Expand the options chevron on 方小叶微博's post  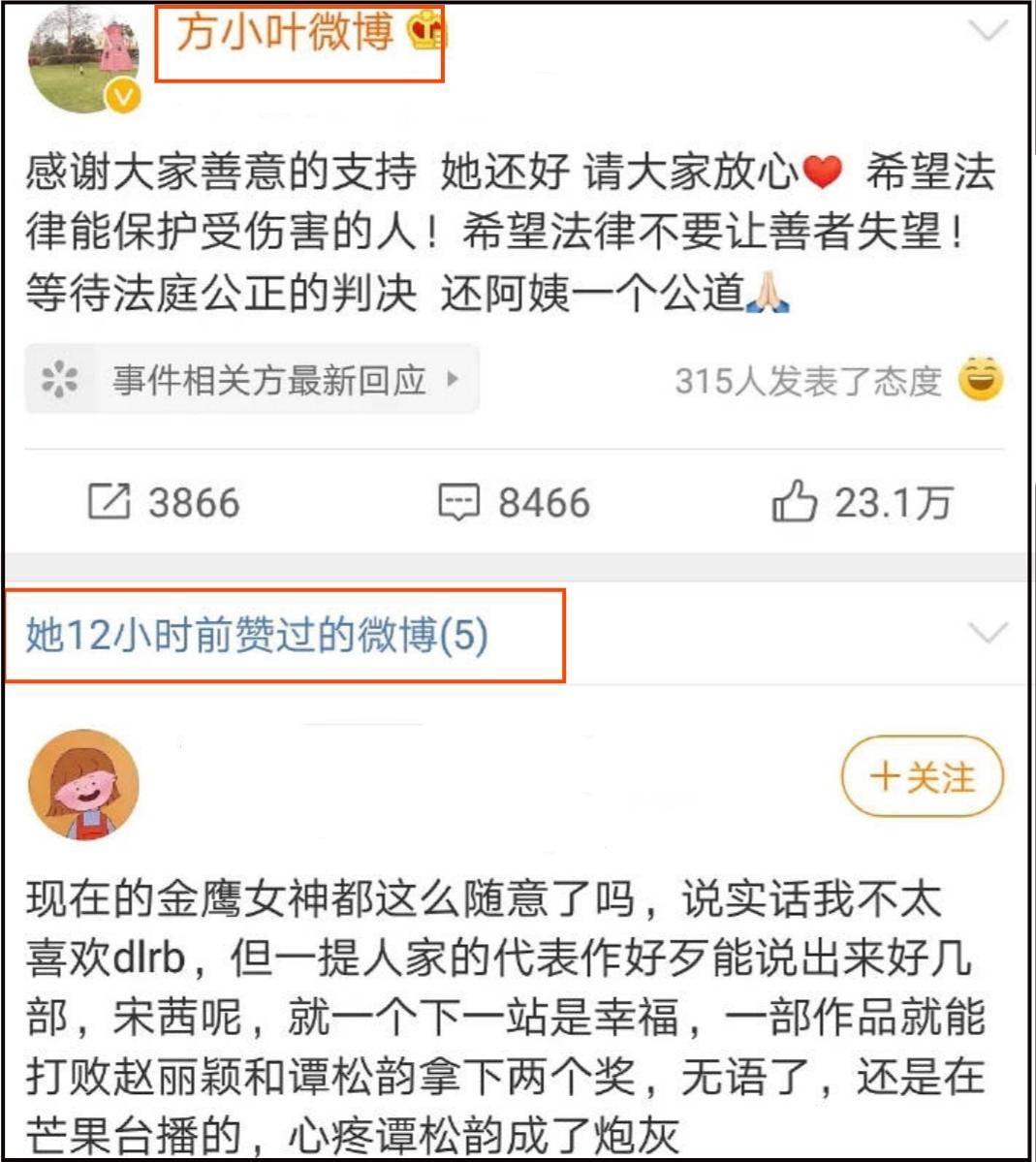pos(988,33)
